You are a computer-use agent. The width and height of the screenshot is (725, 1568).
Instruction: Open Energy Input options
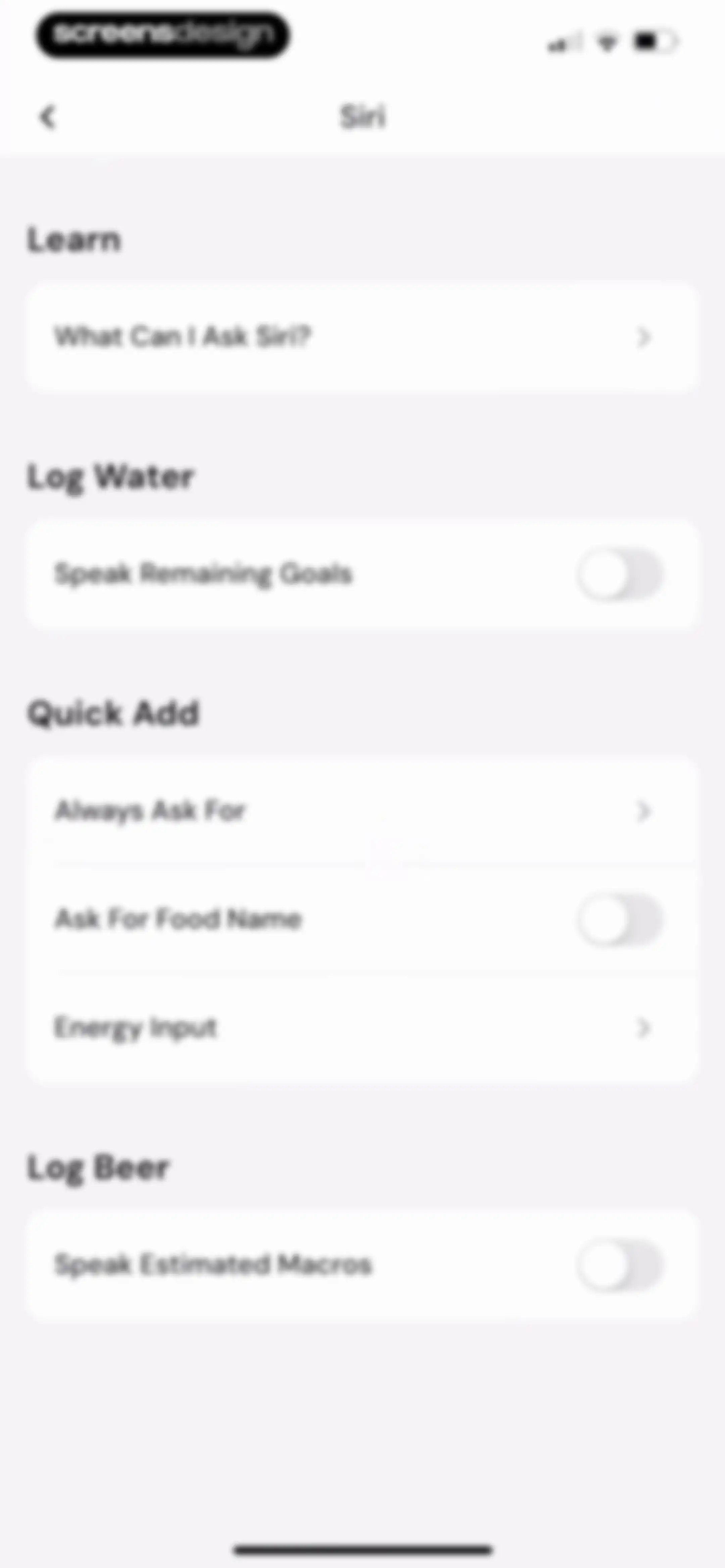coord(362,1028)
